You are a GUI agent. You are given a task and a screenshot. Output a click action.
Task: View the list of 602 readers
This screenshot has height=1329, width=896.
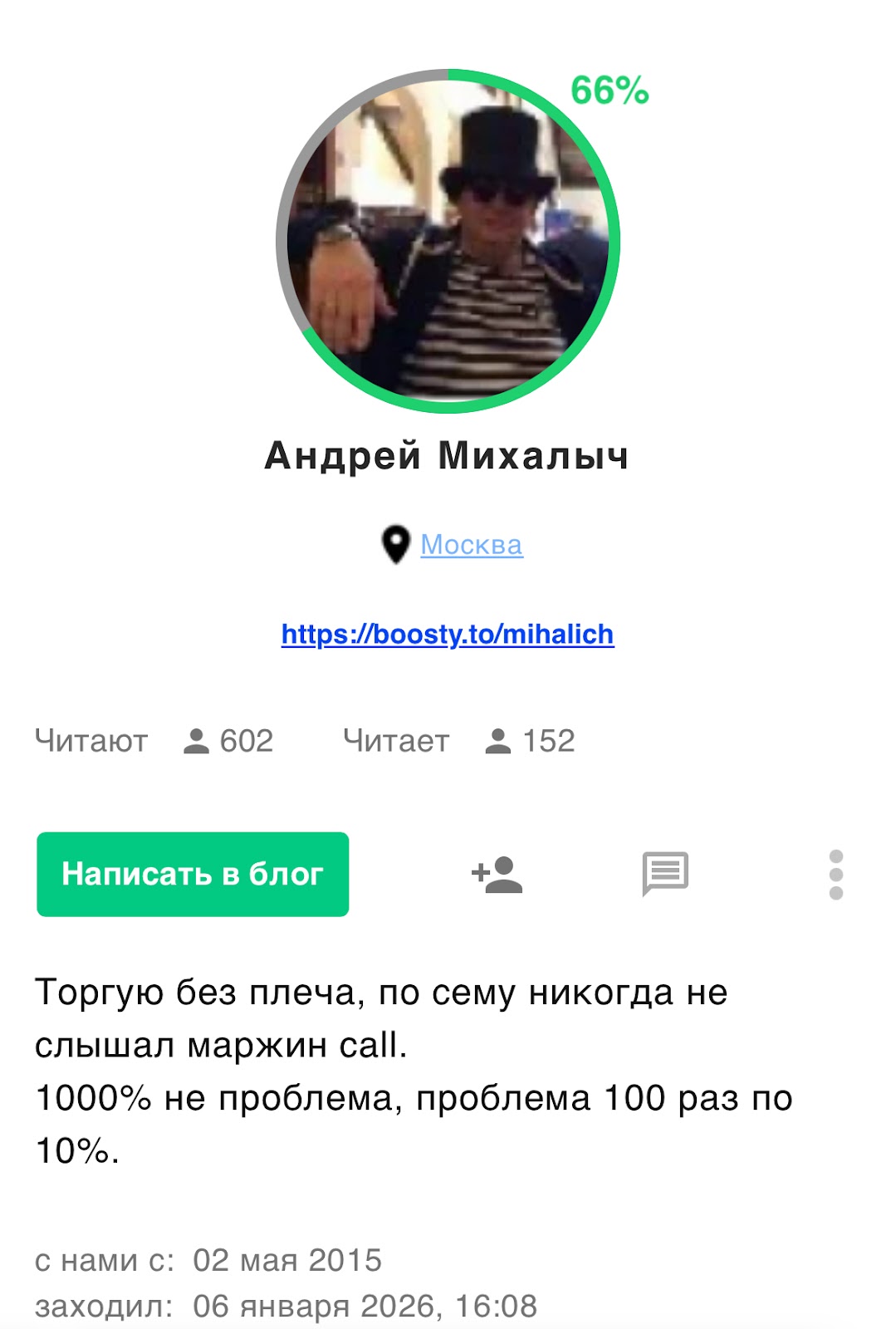tap(228, 741)
